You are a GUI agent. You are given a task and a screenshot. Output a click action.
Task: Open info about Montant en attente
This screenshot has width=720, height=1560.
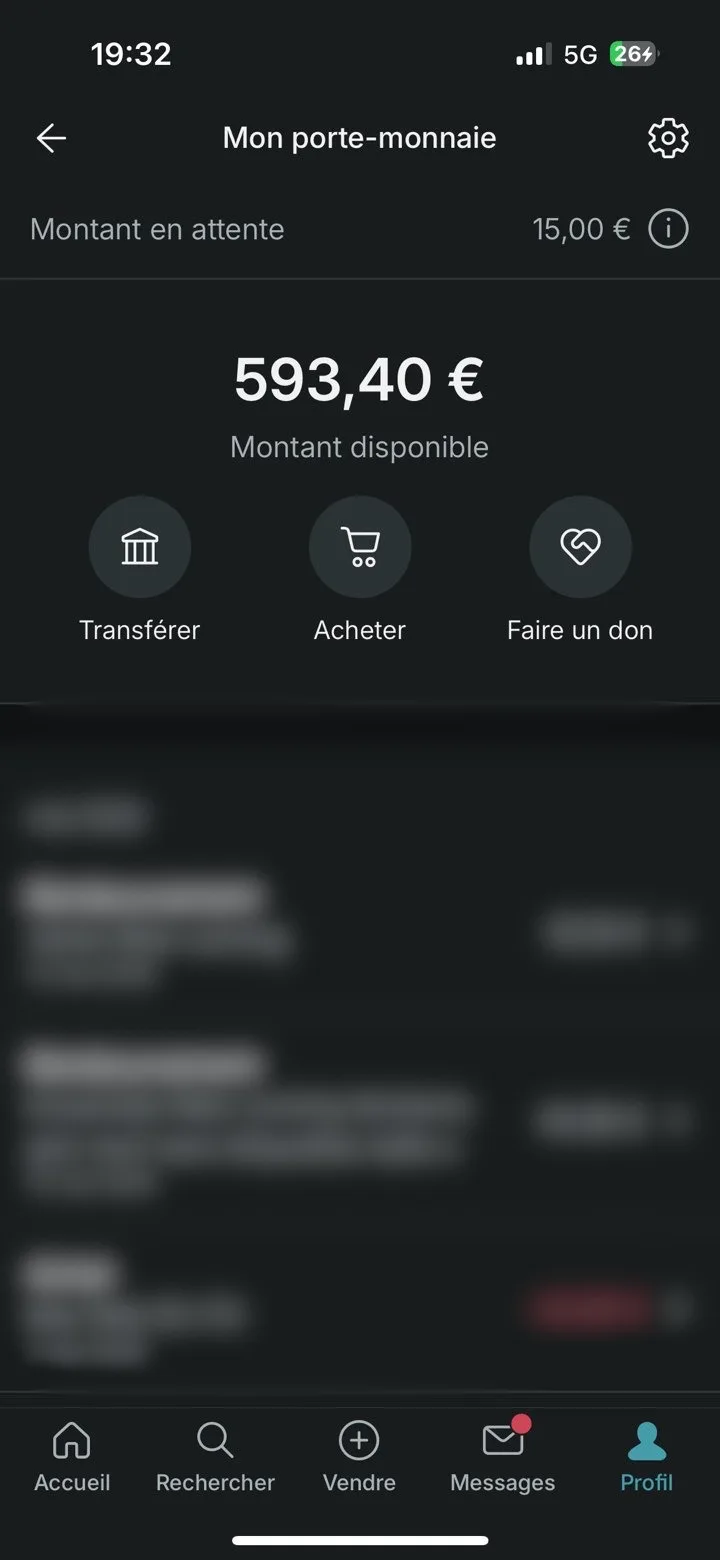coord(668,229)
